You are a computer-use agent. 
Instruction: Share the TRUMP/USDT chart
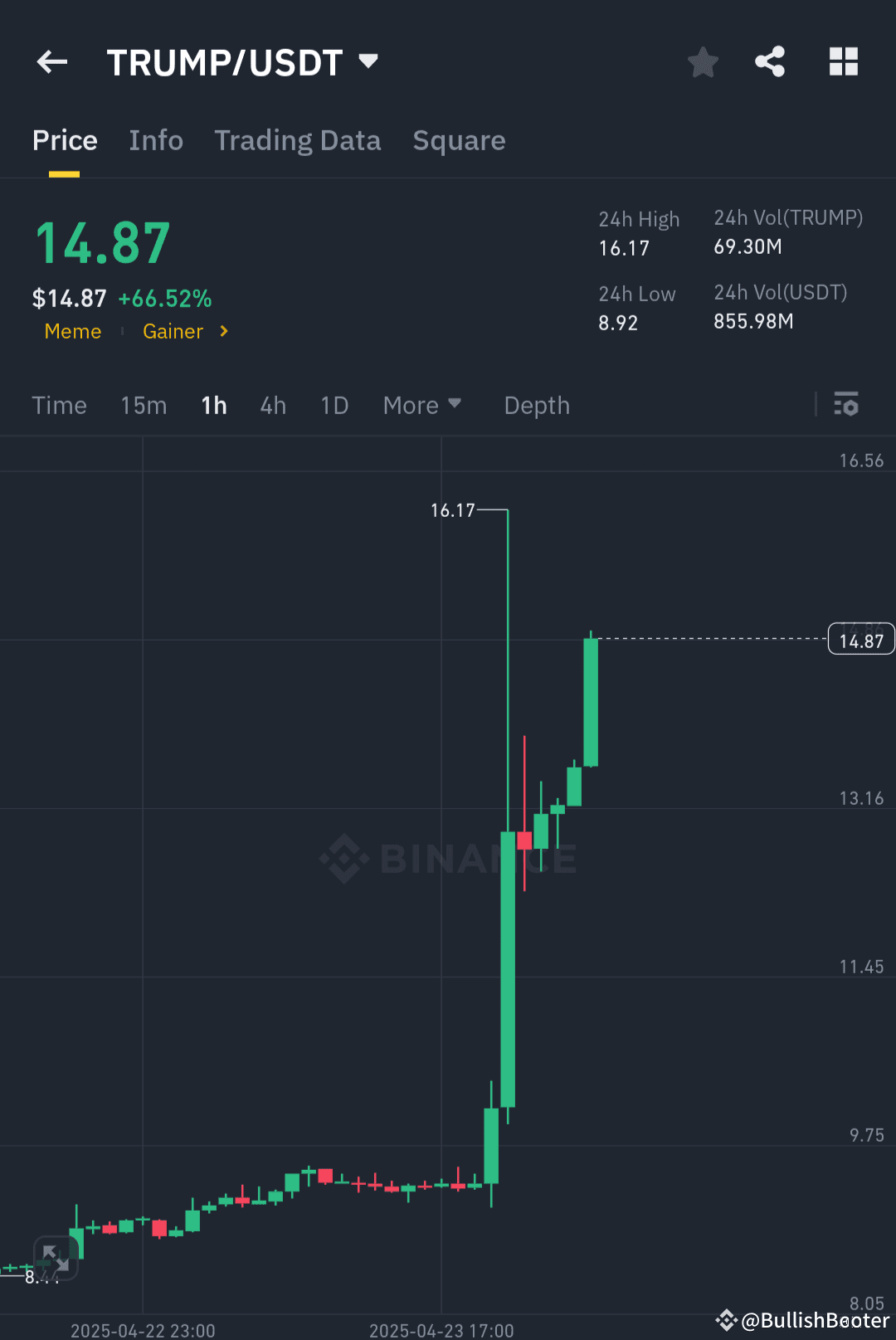point(770,61)
